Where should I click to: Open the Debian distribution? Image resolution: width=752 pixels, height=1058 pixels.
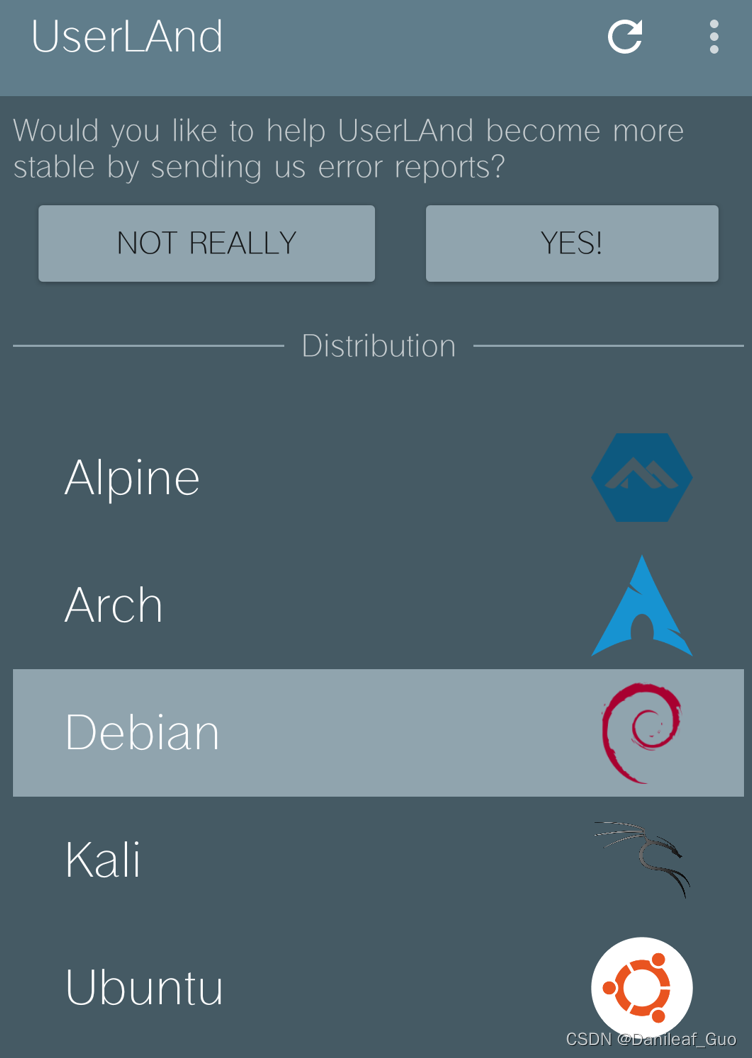pos(377,732)
